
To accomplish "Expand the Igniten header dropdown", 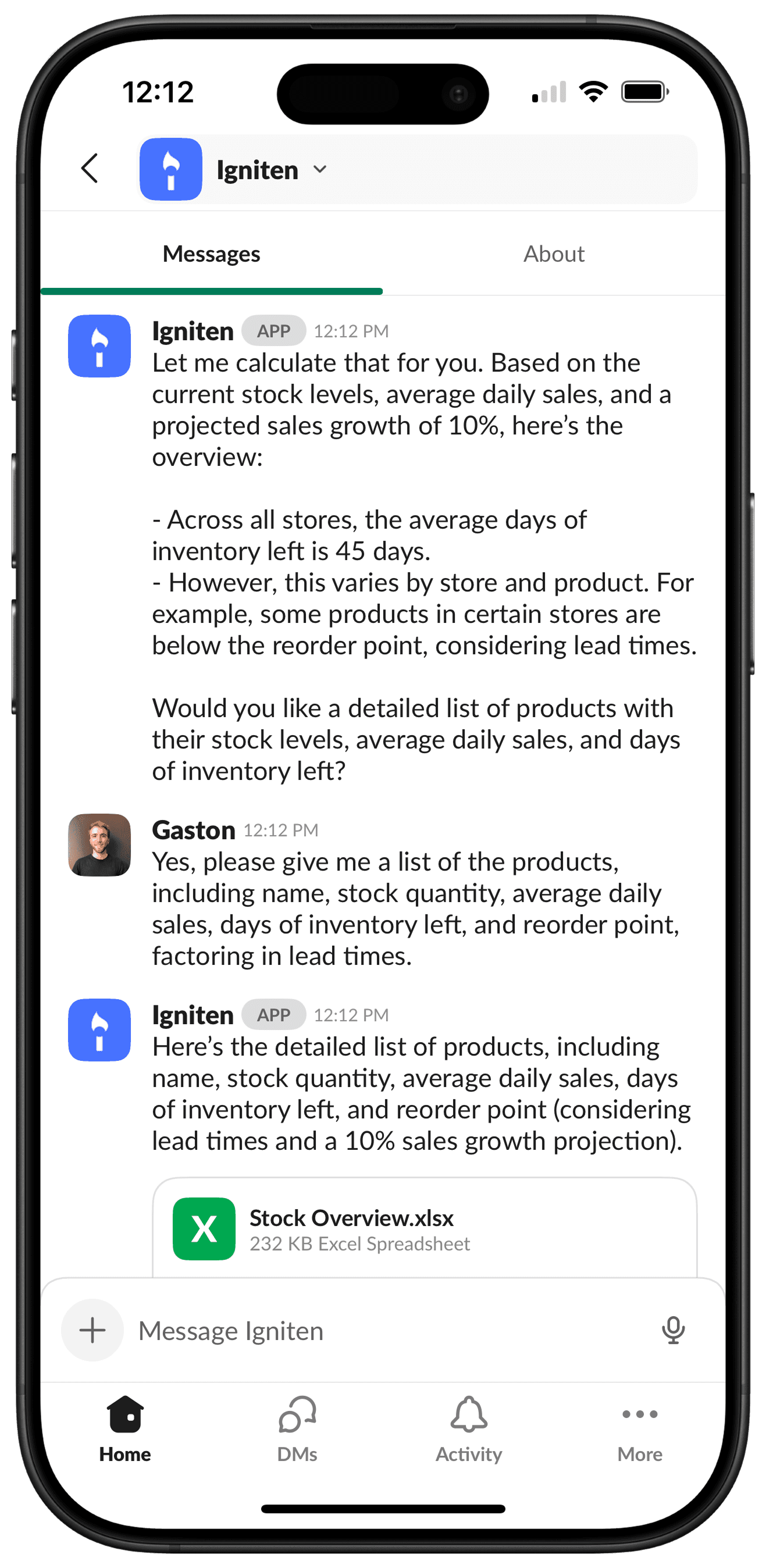I will 320,169.
